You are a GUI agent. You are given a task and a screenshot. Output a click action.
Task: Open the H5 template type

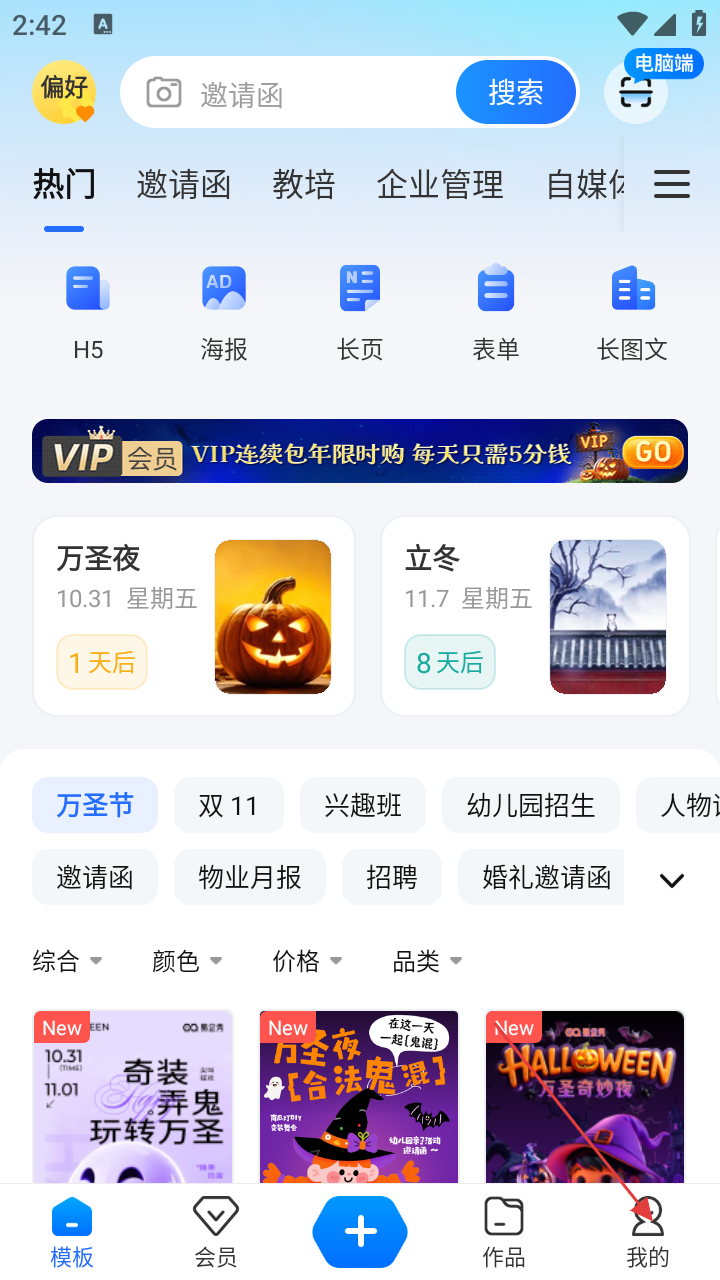(x=88, y=311)
